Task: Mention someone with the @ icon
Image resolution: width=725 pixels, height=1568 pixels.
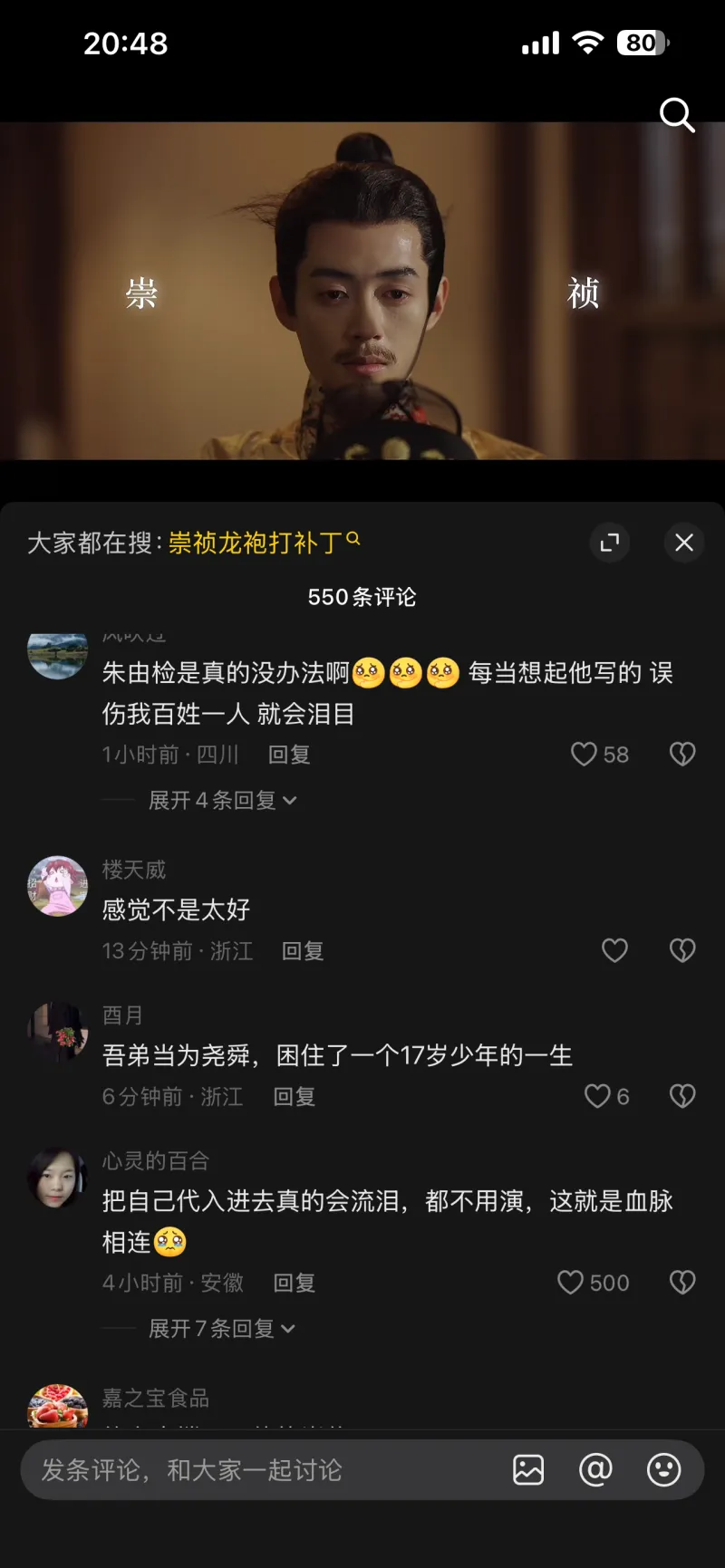Action: [x=595, y=1470]
